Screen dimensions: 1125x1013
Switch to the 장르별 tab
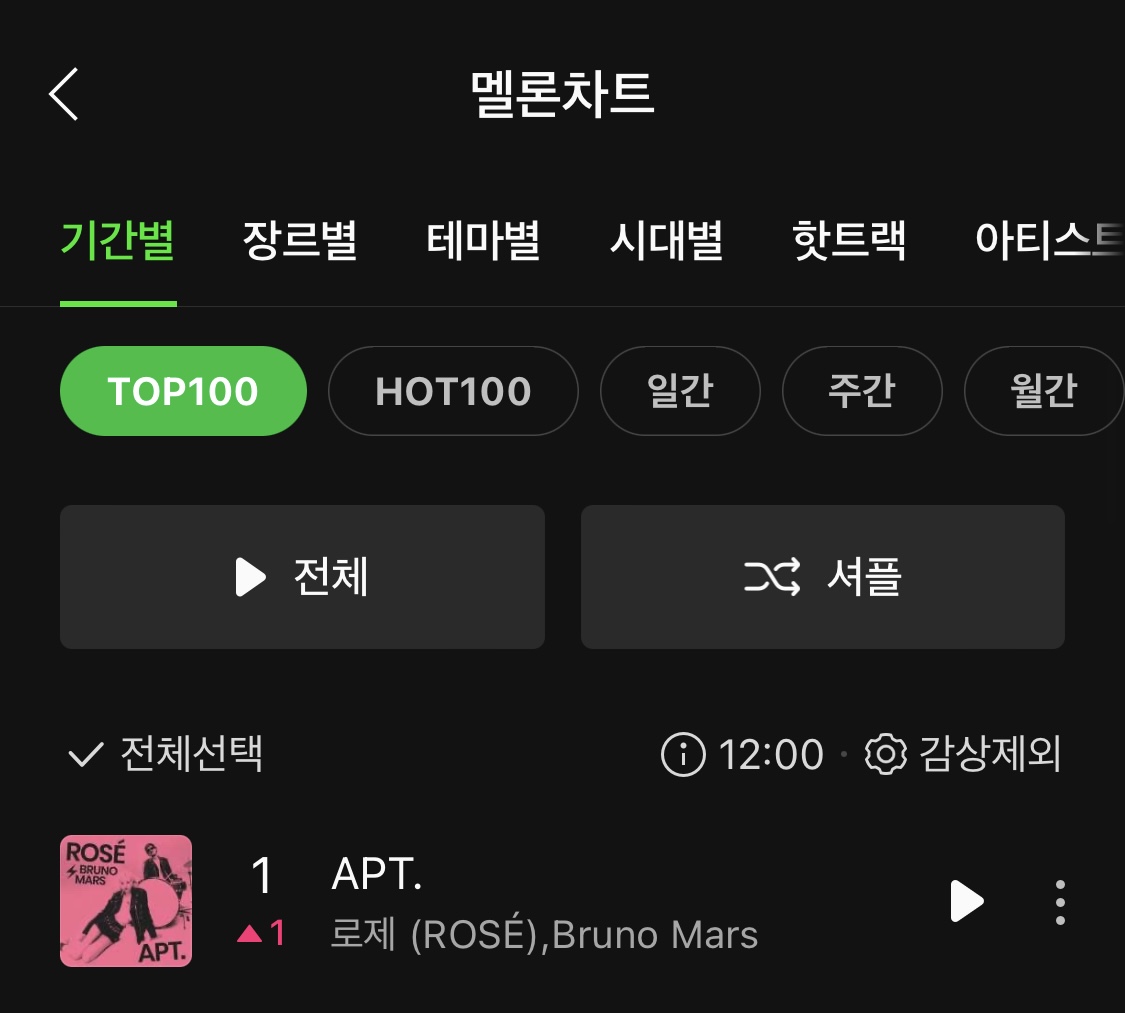pyautogui.click(x=299, y=241)
